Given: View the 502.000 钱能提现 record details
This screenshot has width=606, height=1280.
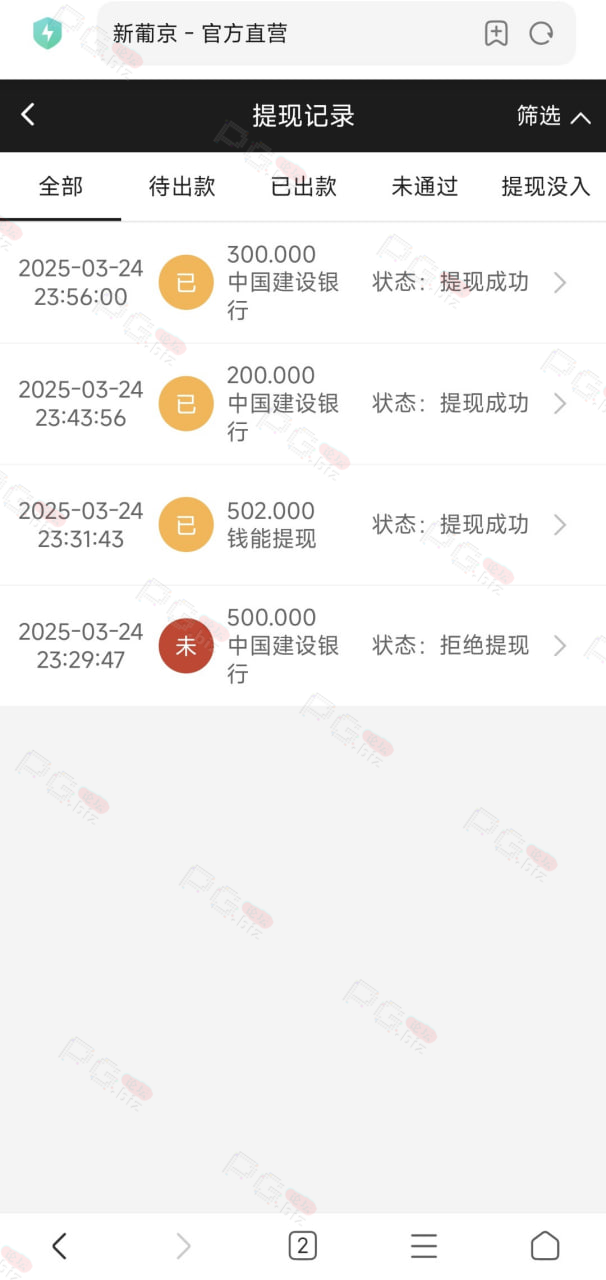Looking at the screenshot, I should [x=303, y=525].
